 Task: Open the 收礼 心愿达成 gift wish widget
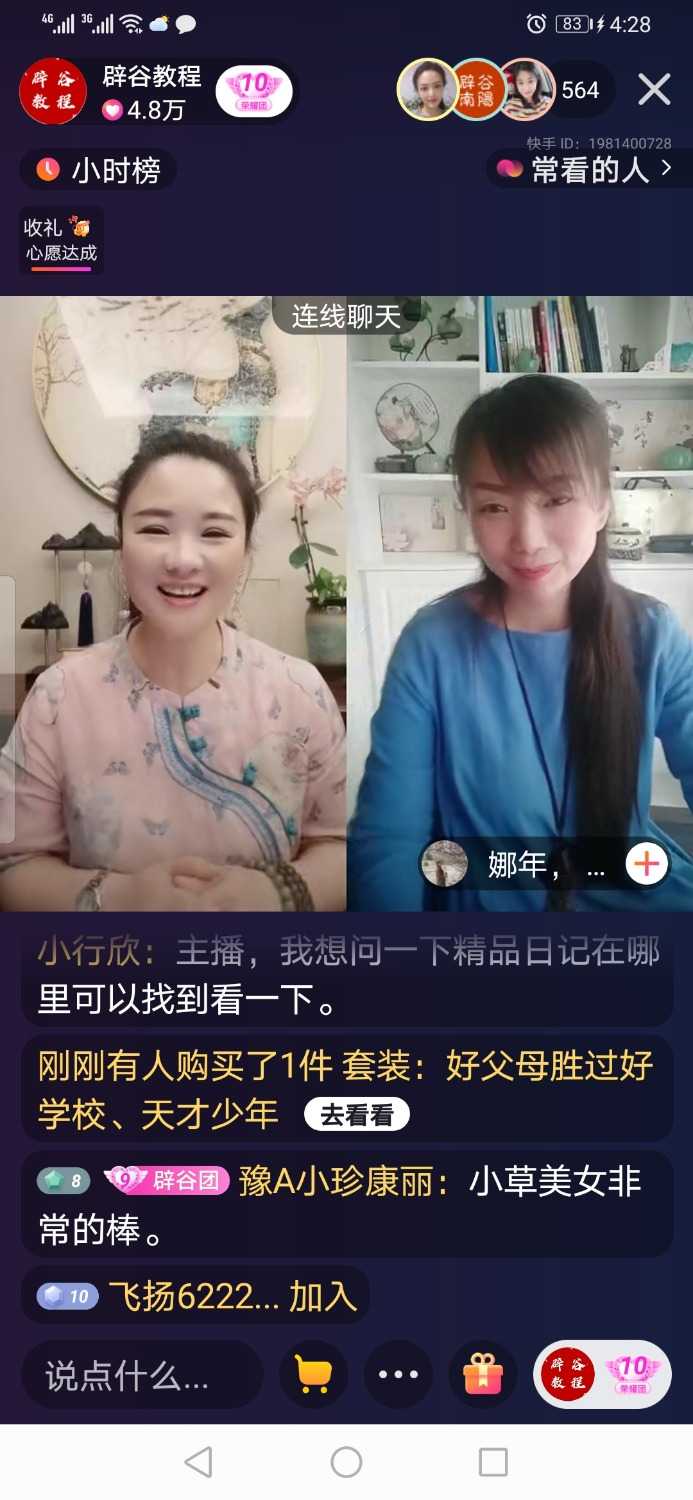[x=61, y=240]
